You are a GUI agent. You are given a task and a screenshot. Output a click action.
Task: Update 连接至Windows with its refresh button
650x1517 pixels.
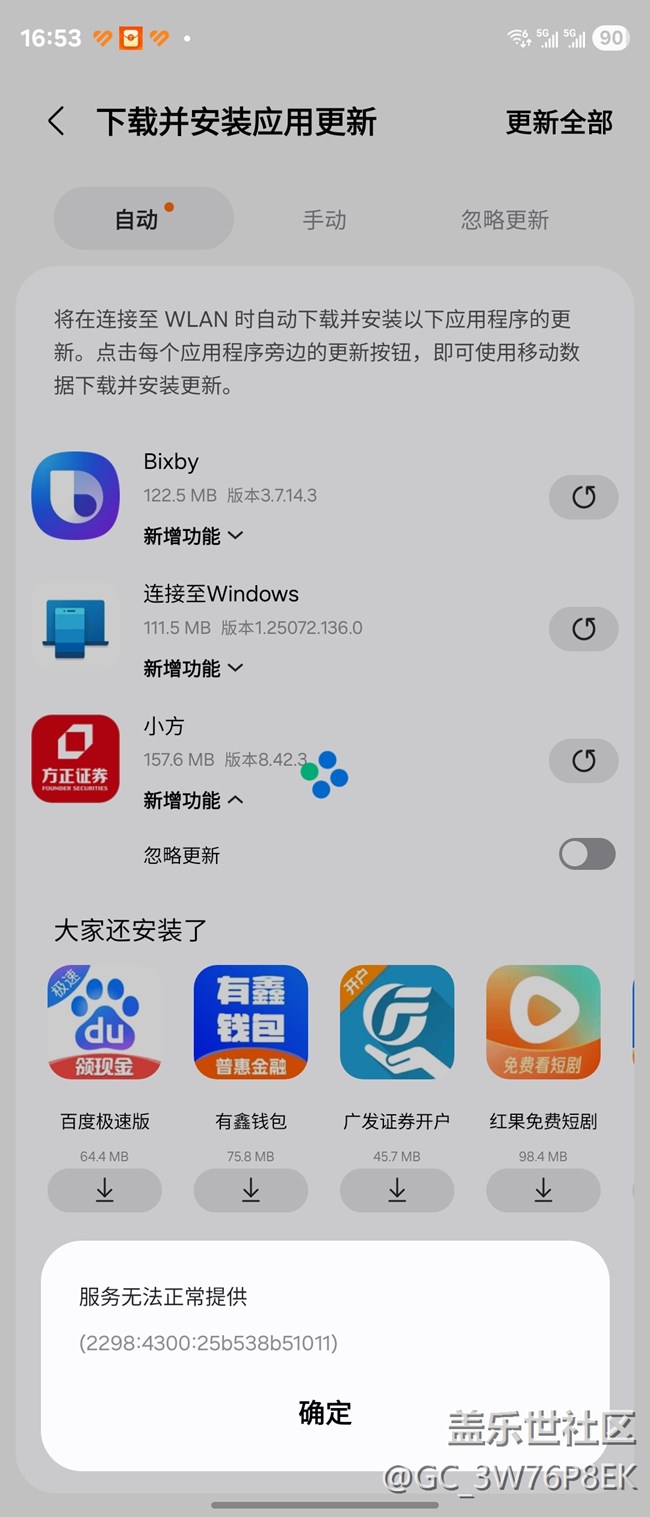click(584, 629)
